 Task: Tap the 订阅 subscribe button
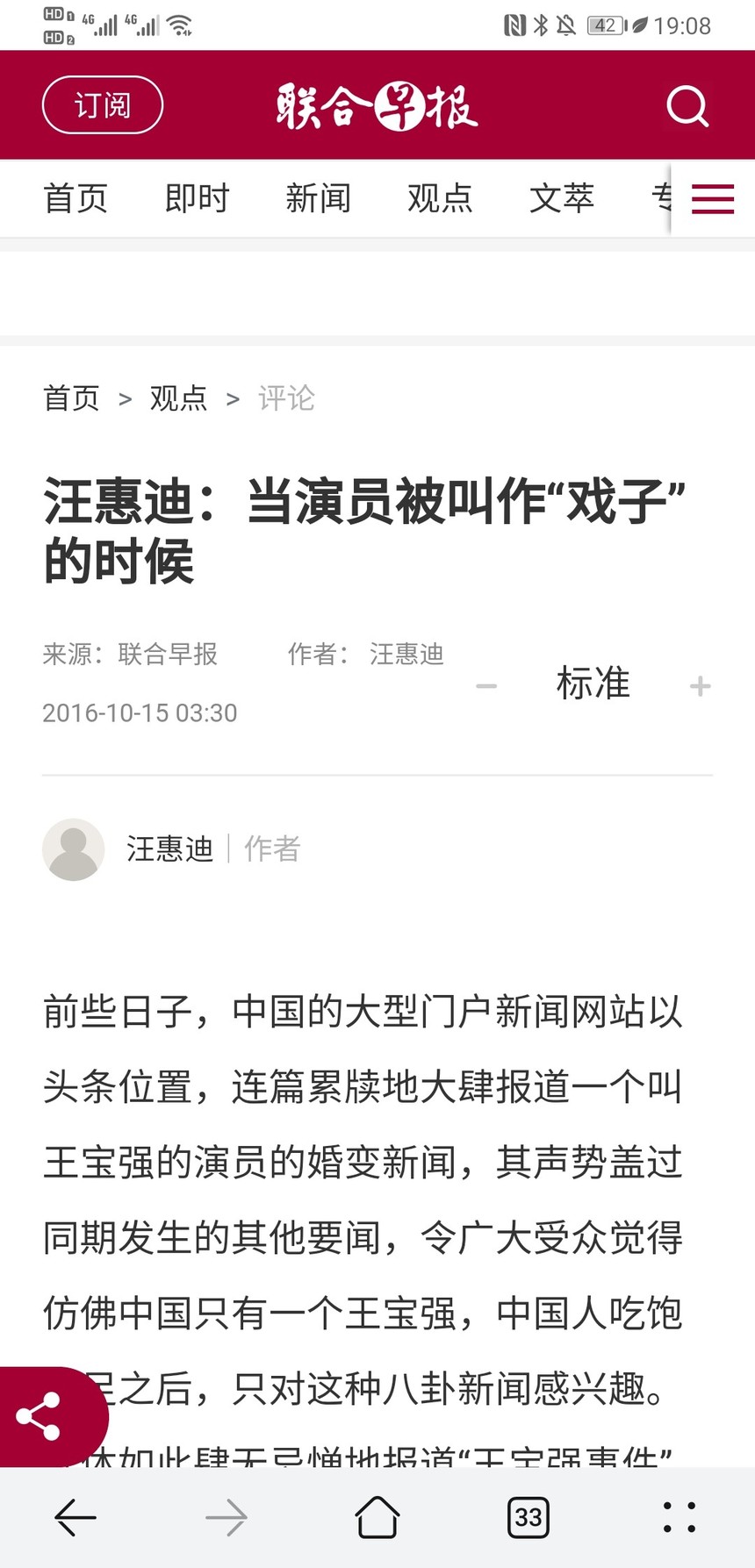(x=103, y=105)
